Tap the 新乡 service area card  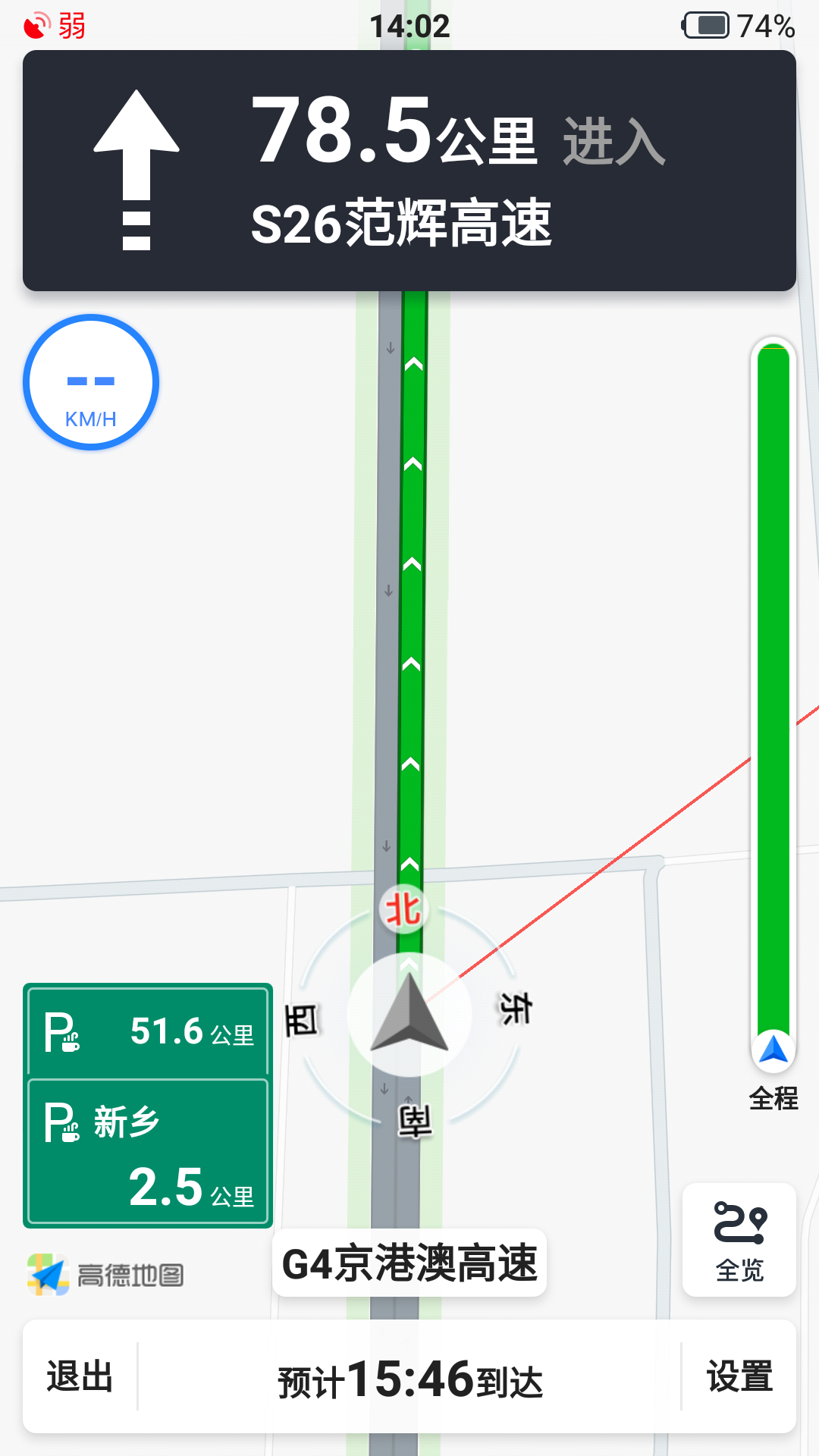pos(149,1151)
